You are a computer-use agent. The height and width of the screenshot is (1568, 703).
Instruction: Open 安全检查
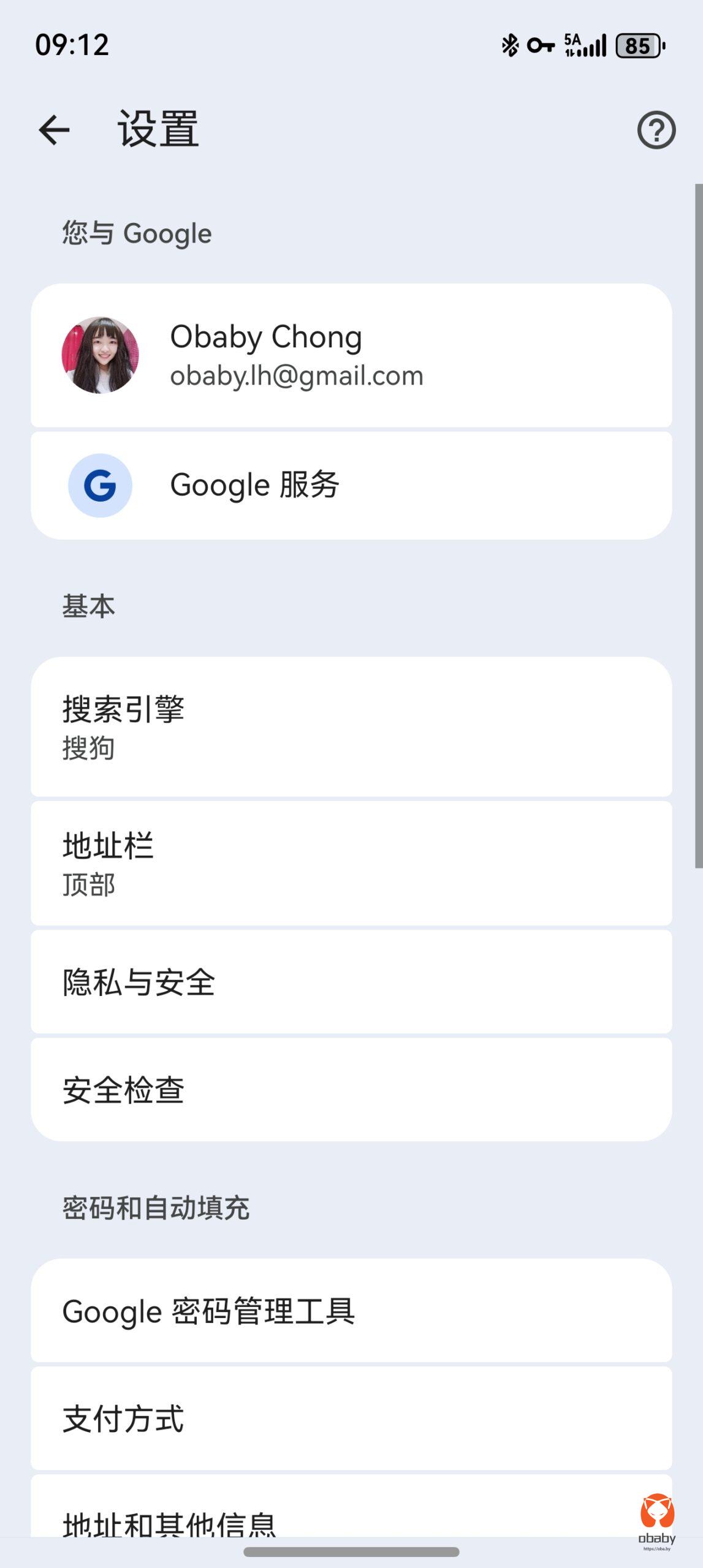click(351, 1090)
